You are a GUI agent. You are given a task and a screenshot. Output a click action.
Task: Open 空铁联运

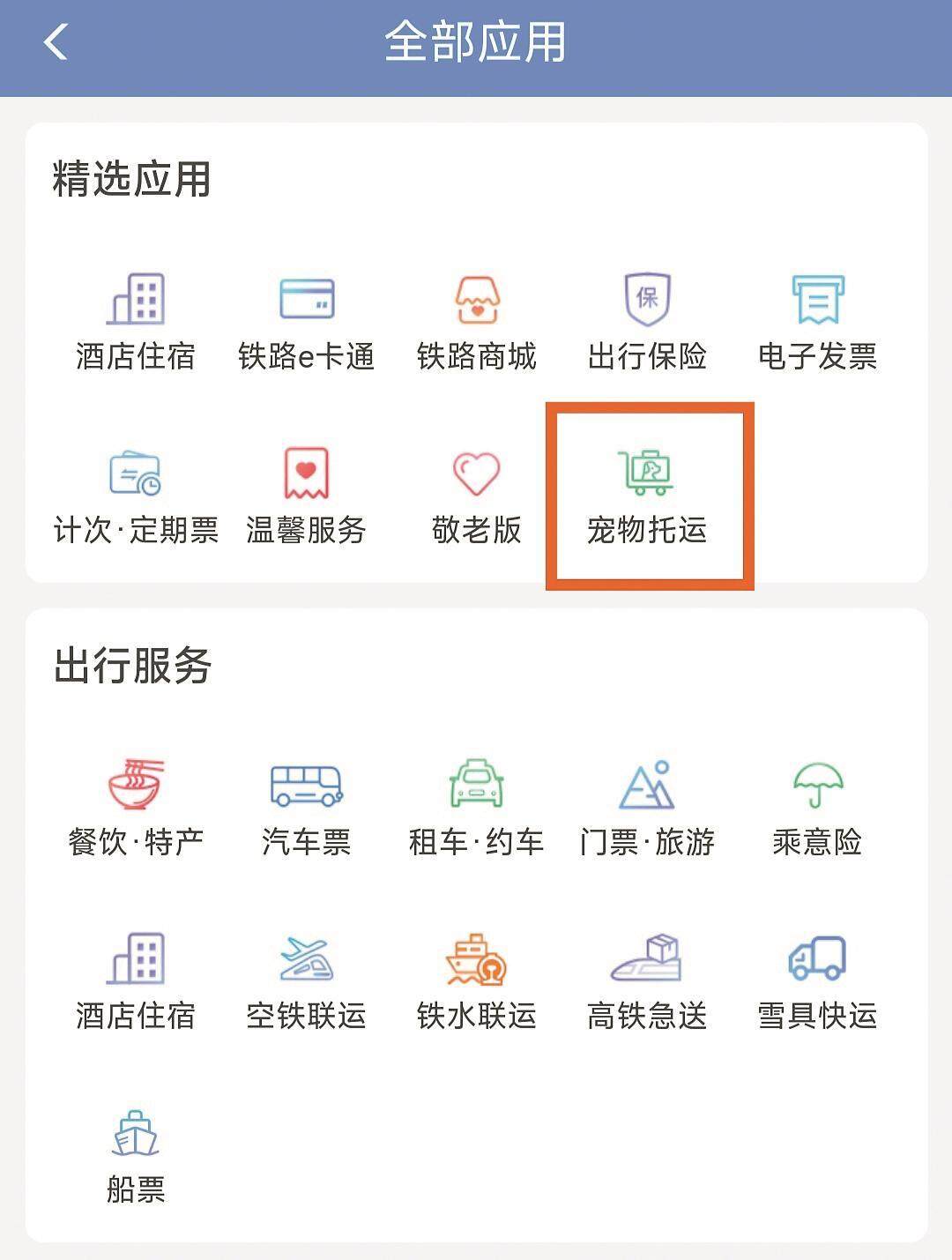point(306,980)
